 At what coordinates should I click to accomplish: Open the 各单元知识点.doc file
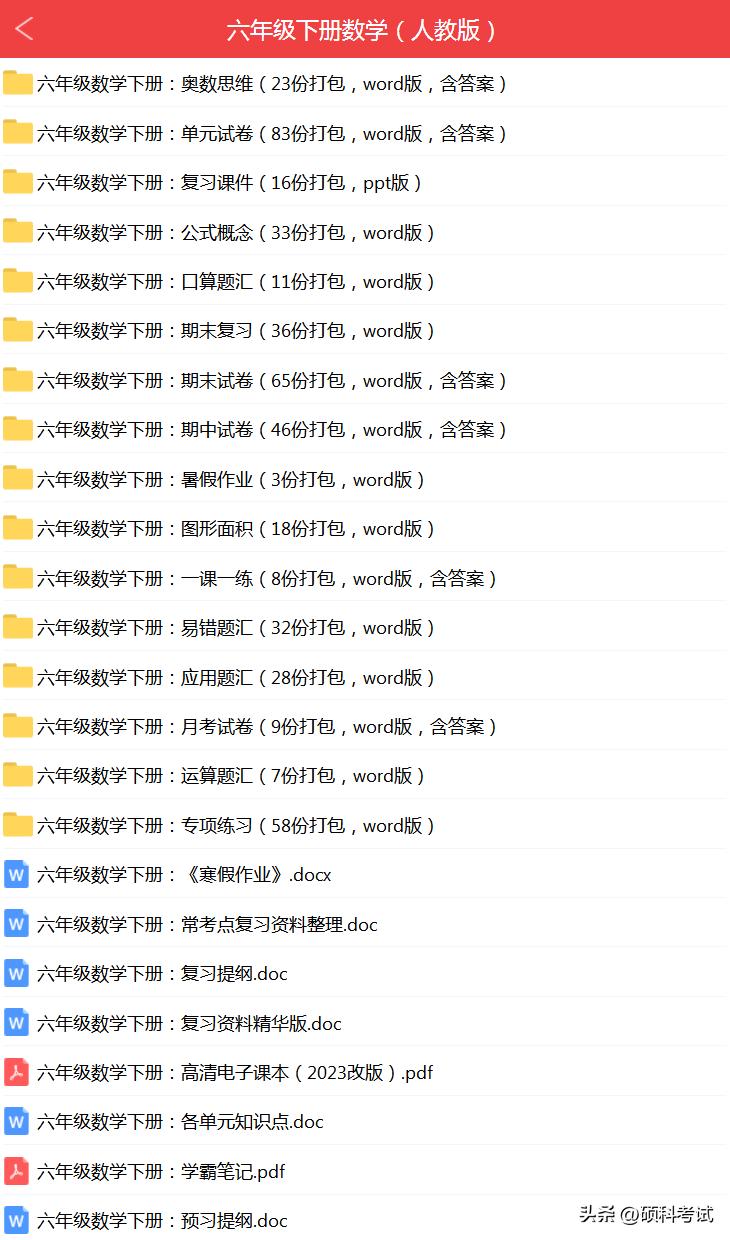tap(180, 1122)
